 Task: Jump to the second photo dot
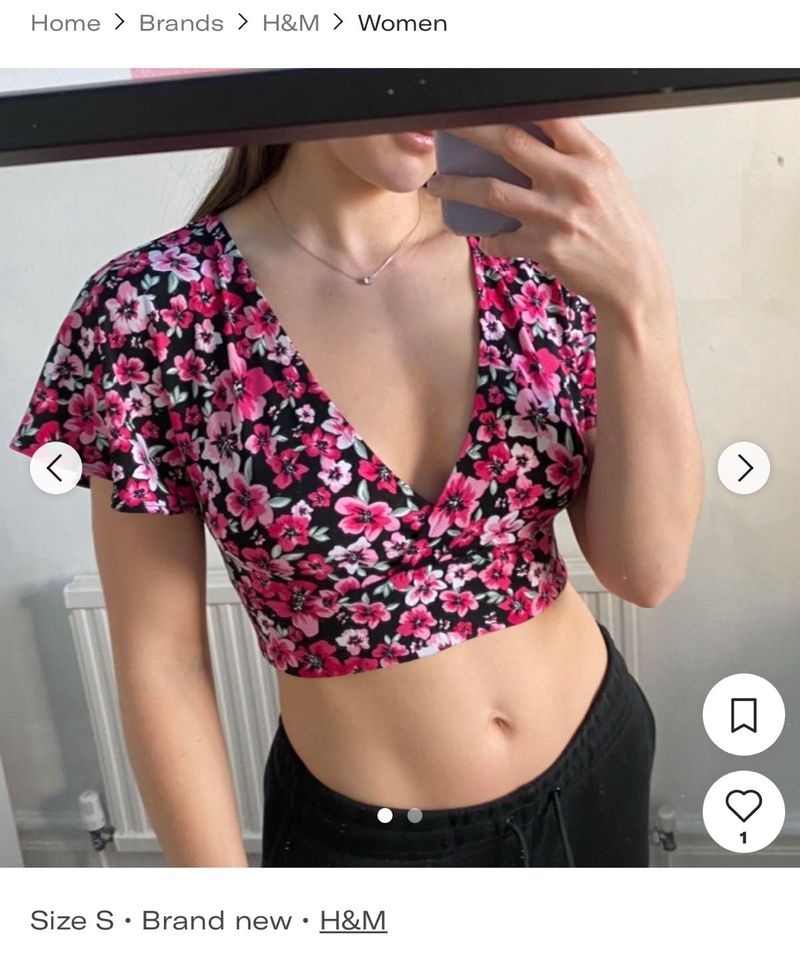(x=415, y=815)
